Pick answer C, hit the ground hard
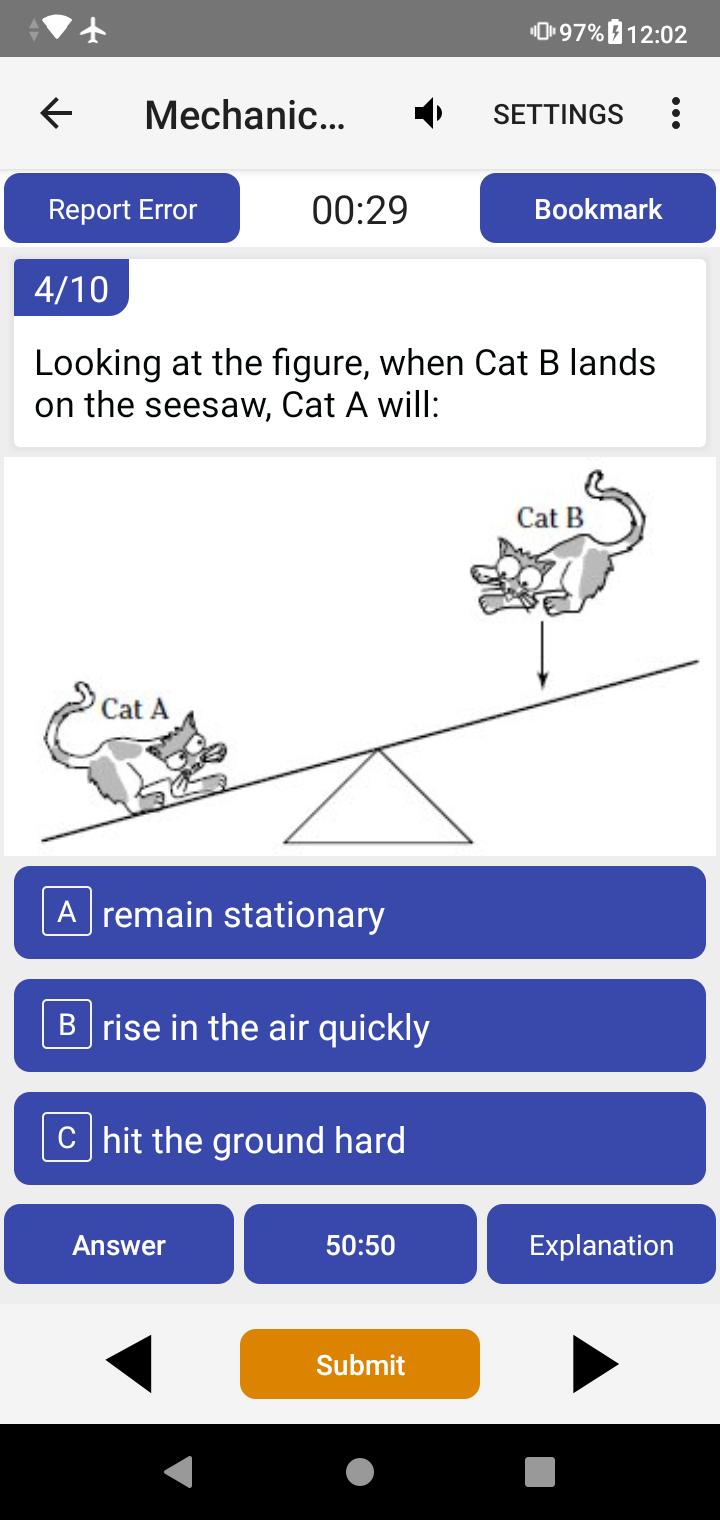 pos(360,1139)
